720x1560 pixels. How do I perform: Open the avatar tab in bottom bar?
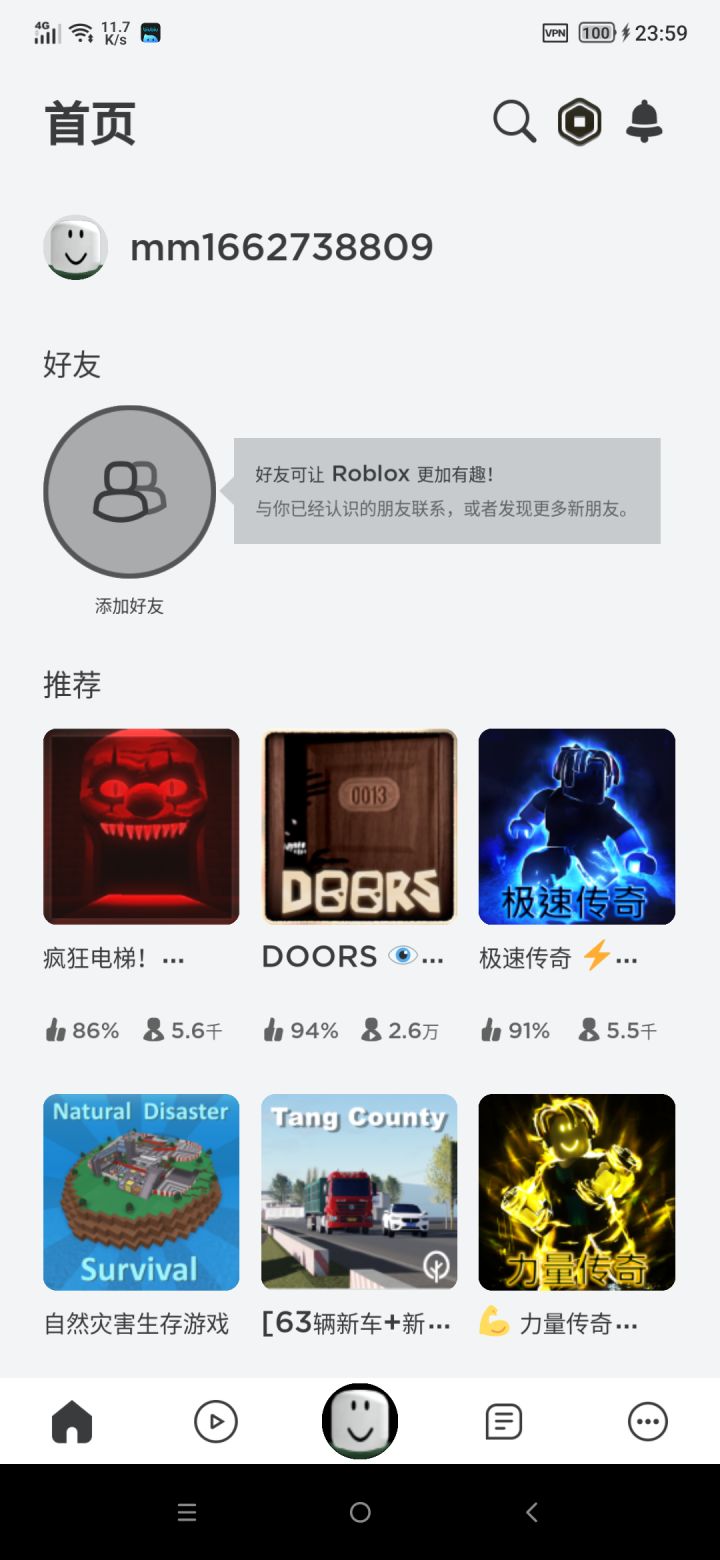[x=360, y=1421]
